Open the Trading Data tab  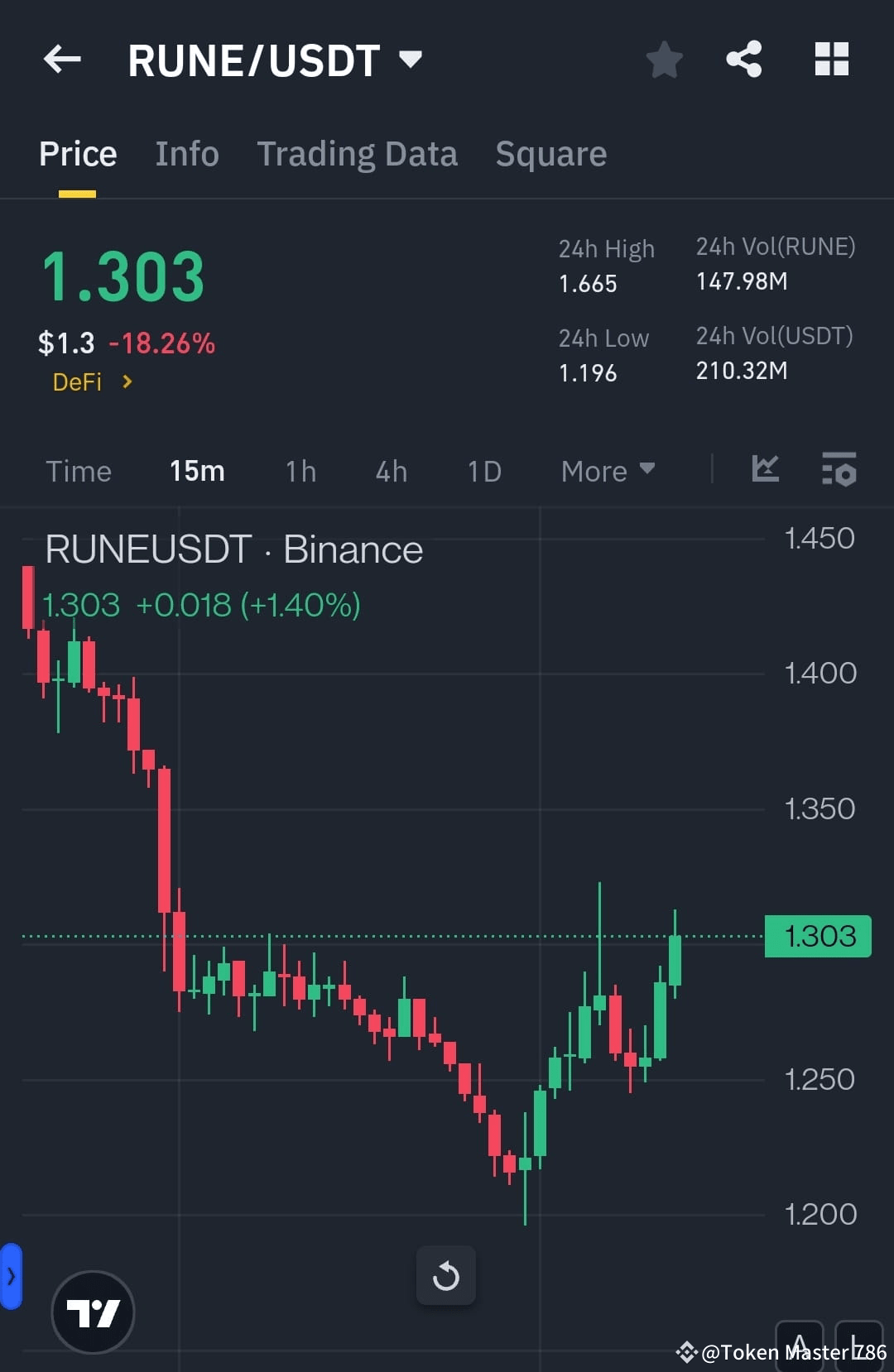click(x=357, y=153)
